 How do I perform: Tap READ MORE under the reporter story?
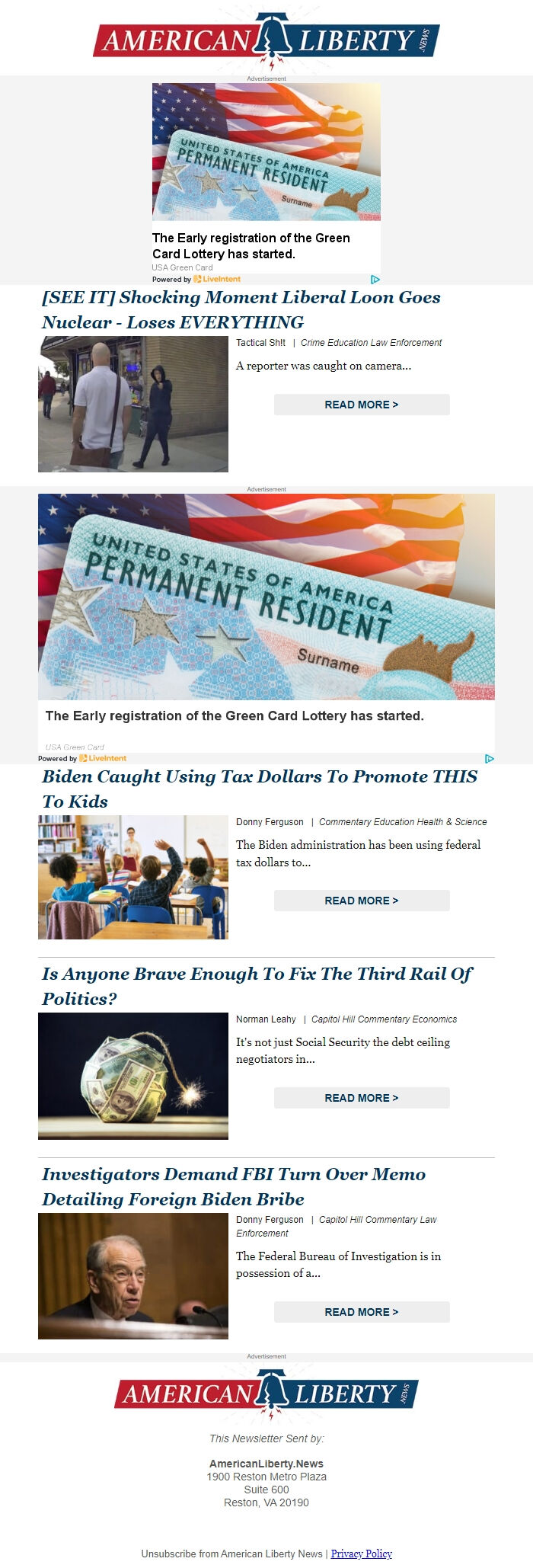362,405
